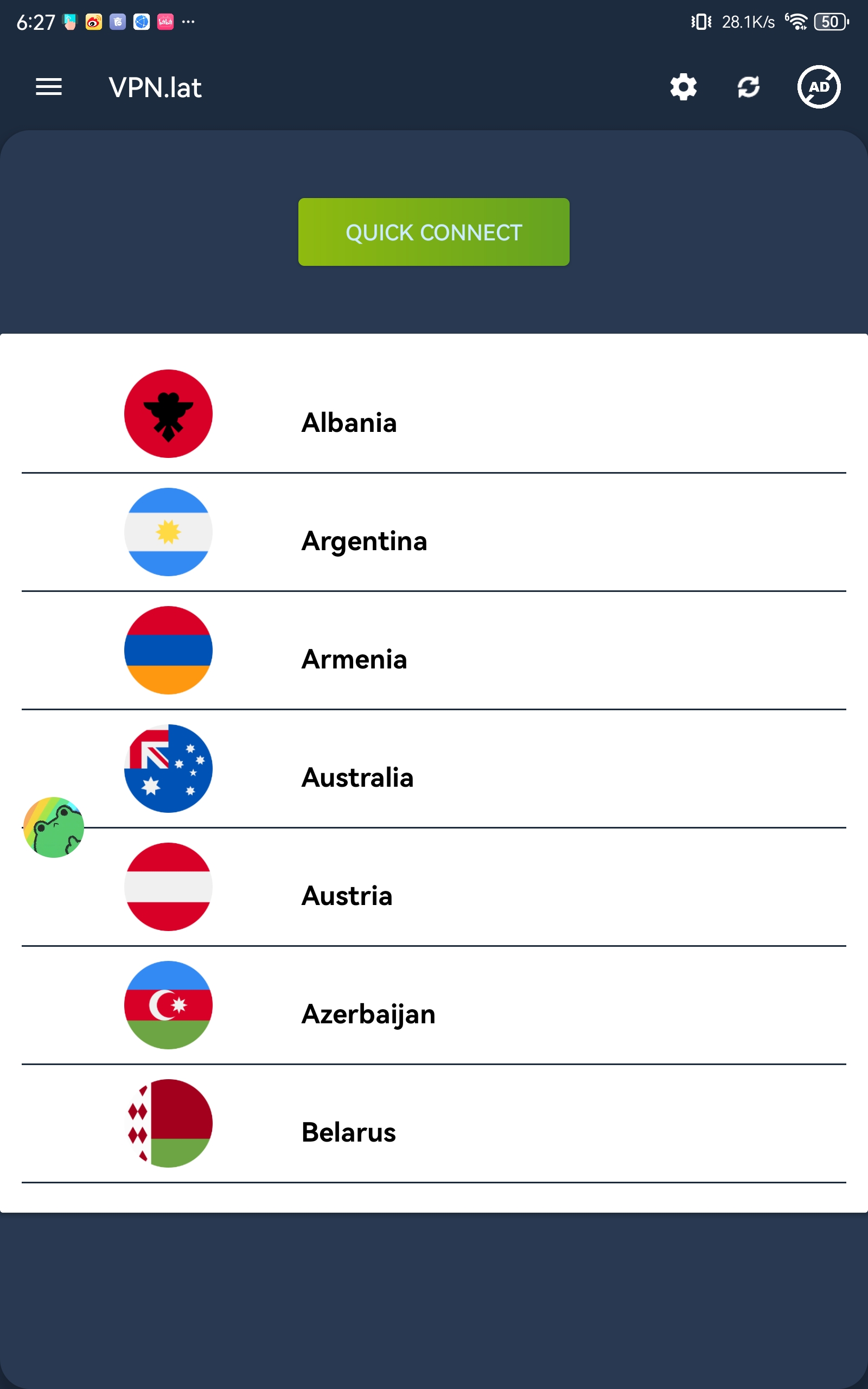The image size is (868, 1389).
Task: Refresh the server list
Action: 749,87
